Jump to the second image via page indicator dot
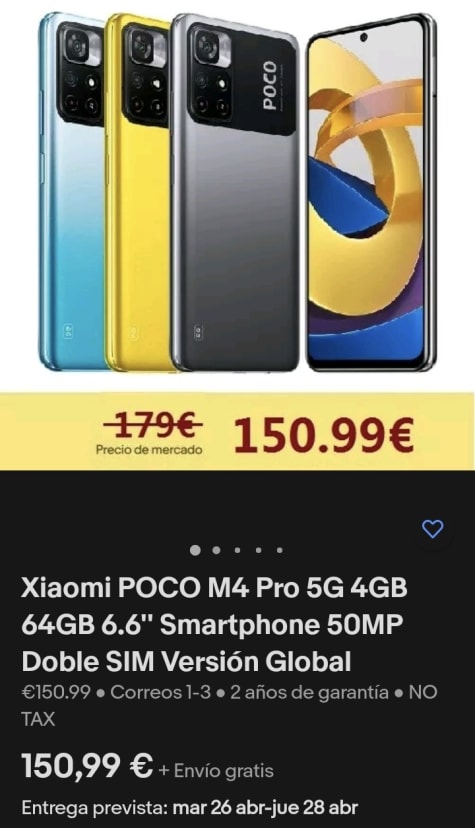Image resolution: width=475 pixels, height=828 pixels. pos(216,550)
